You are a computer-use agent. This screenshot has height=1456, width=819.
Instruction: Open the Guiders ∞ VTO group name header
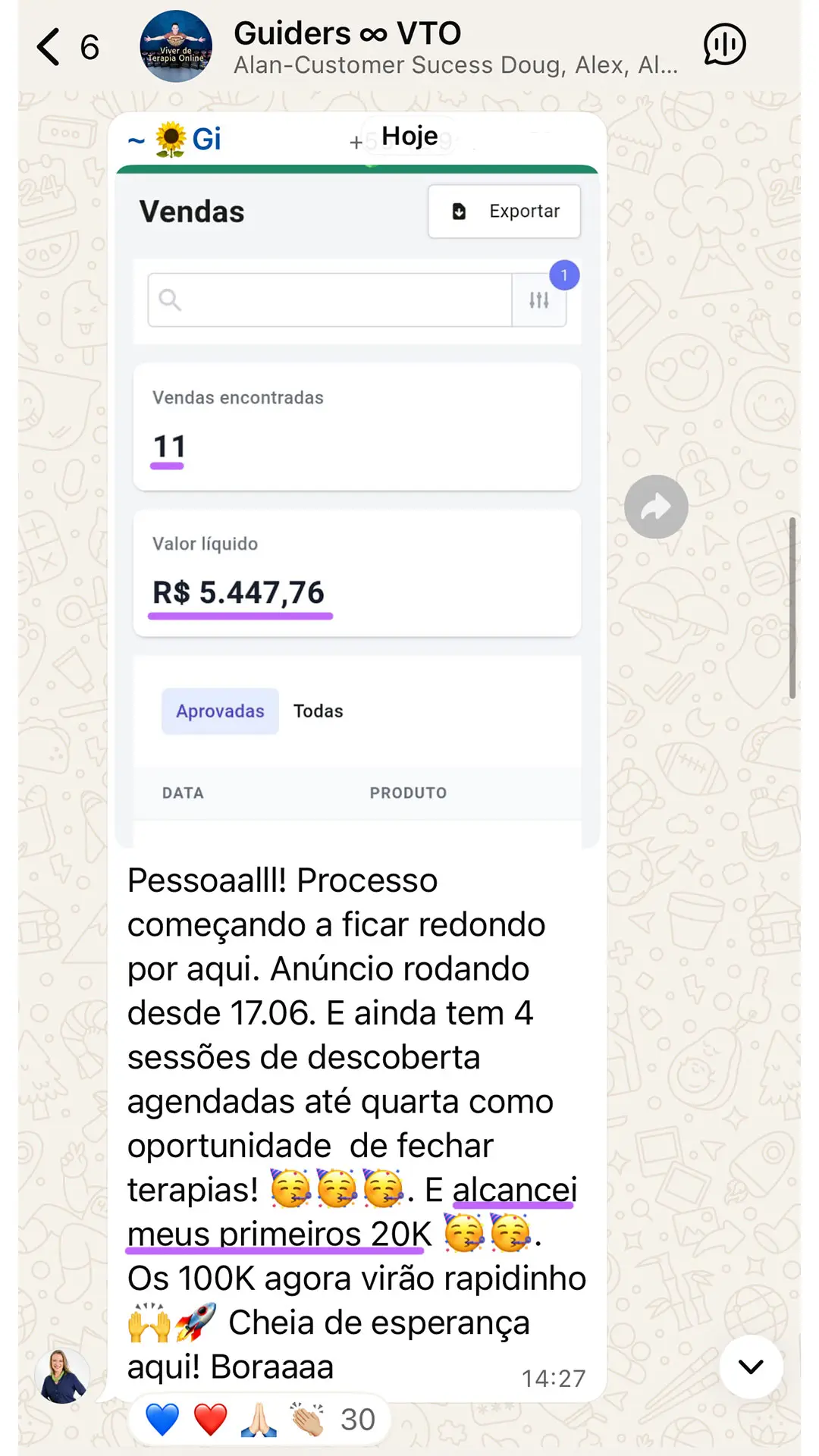pos(347,33)
